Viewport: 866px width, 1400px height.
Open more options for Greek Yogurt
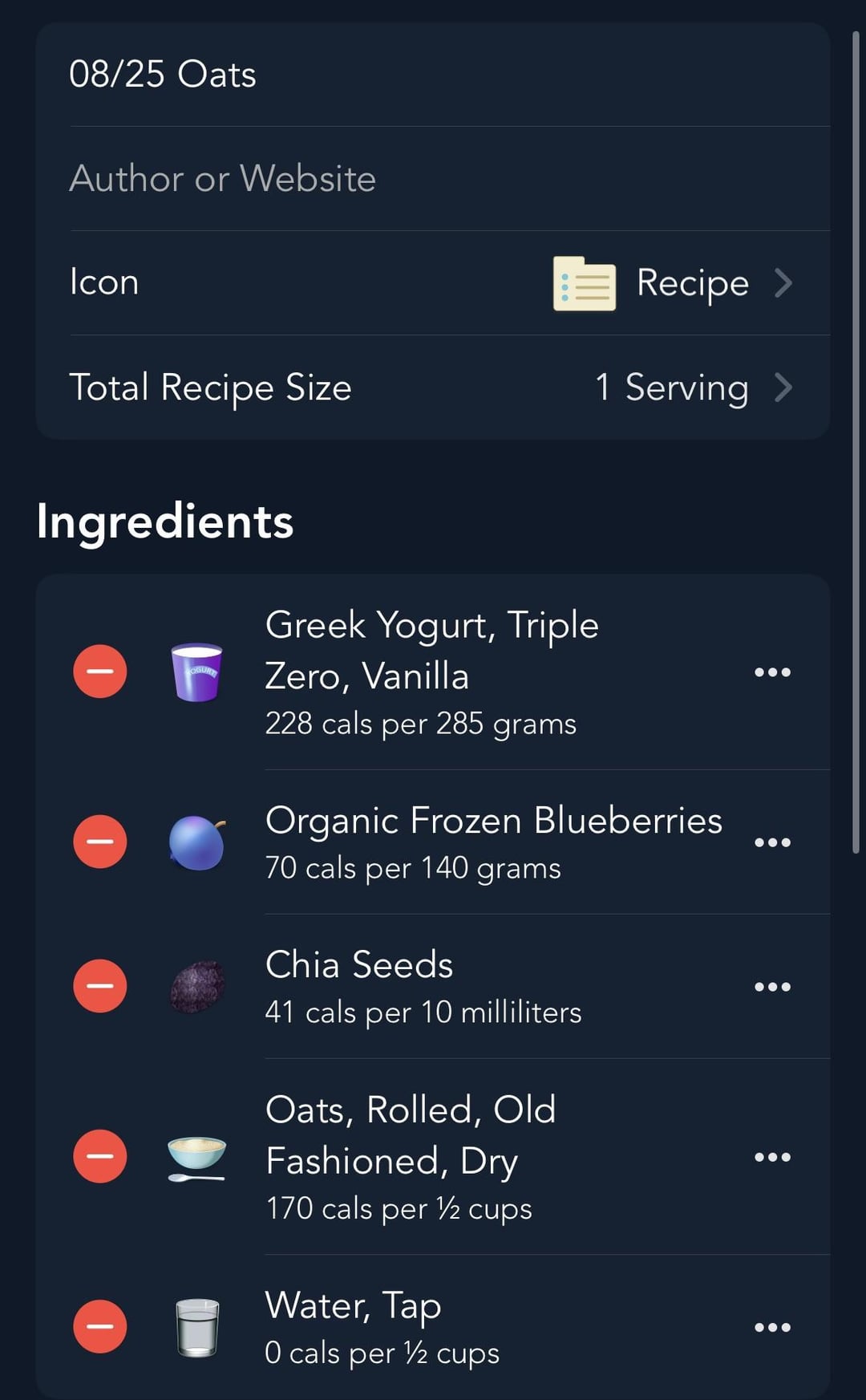(x=772, y=672)
